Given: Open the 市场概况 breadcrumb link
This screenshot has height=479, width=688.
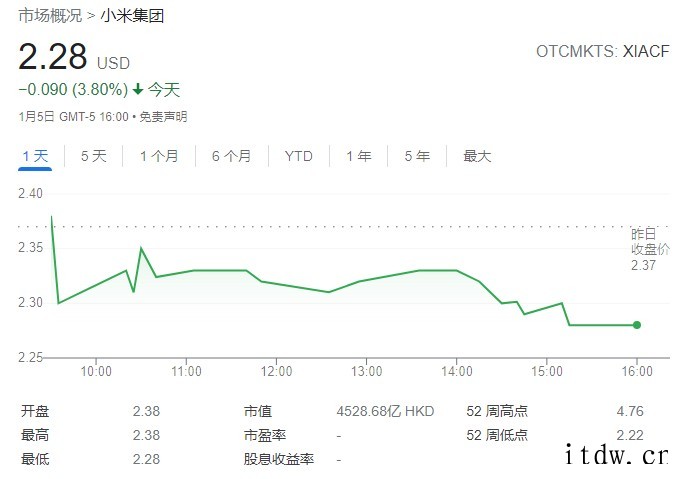Looking at the screenshot, I should 50,16.
